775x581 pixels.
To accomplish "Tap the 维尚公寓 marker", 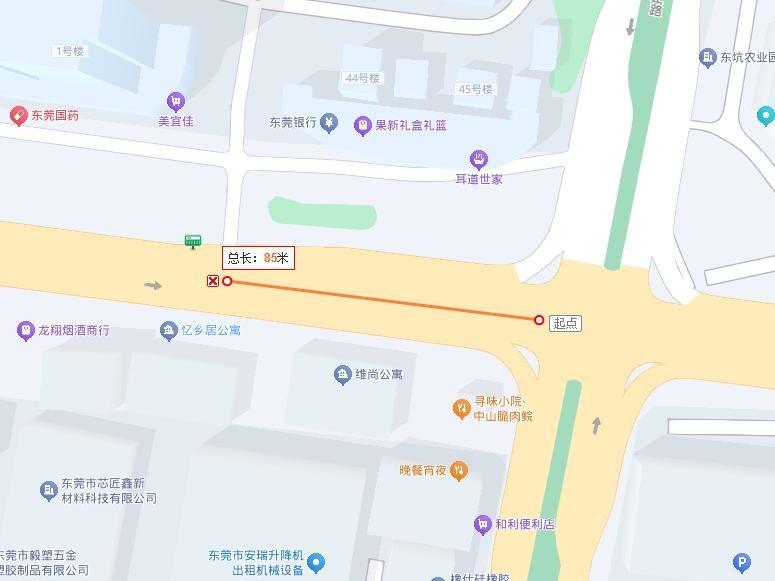I will 343,375.
